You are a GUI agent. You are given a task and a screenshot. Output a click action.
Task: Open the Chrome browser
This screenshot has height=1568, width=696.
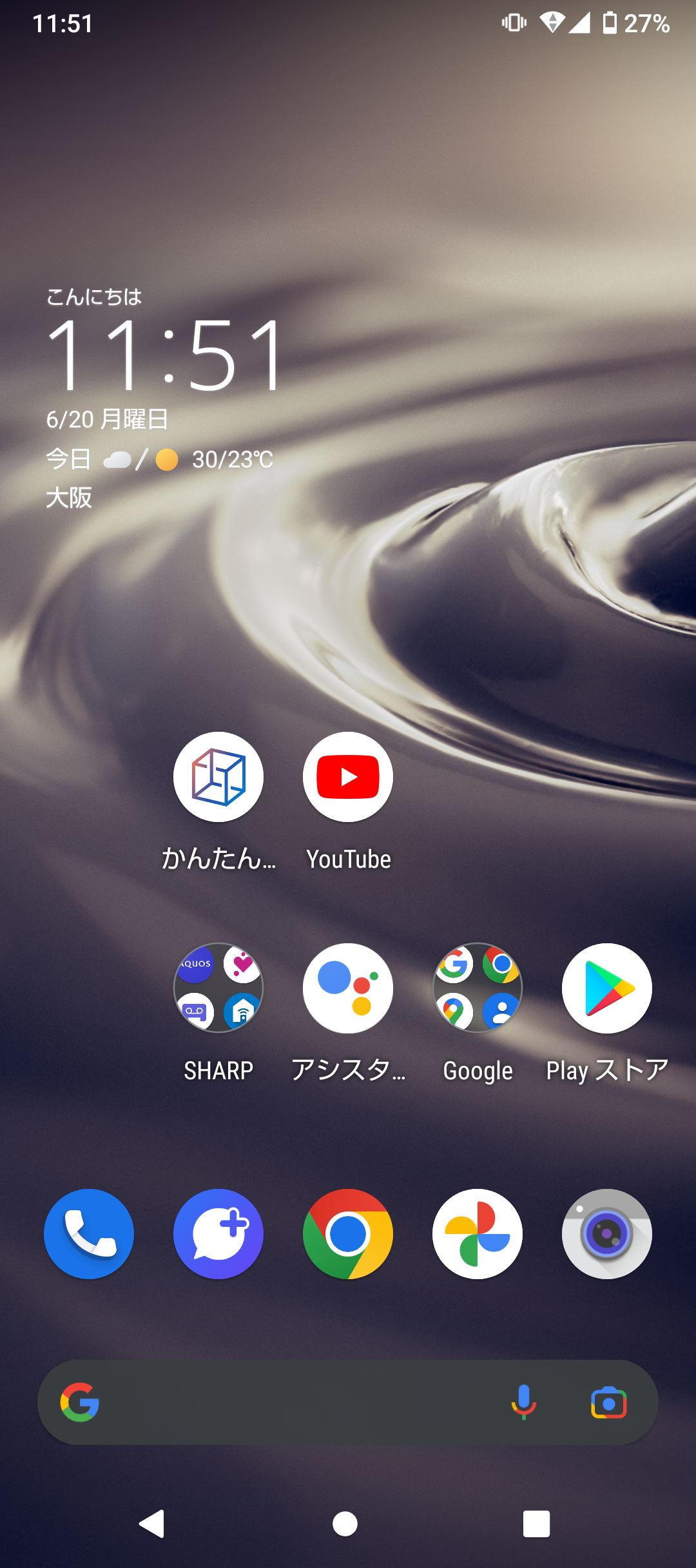pyautogui.click(x=348, y=1233)
